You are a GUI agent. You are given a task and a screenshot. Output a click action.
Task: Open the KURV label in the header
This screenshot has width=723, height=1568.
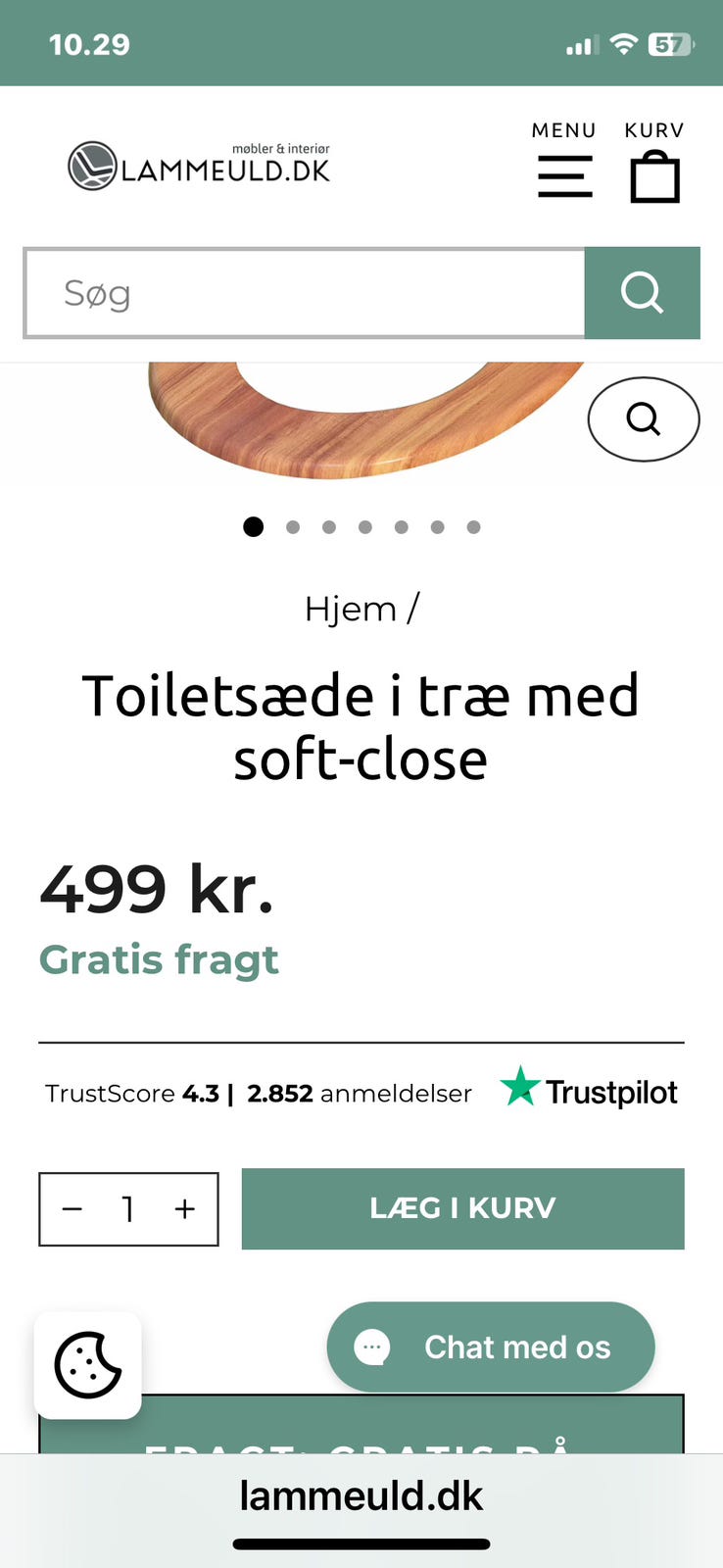(x=652, y=129)
